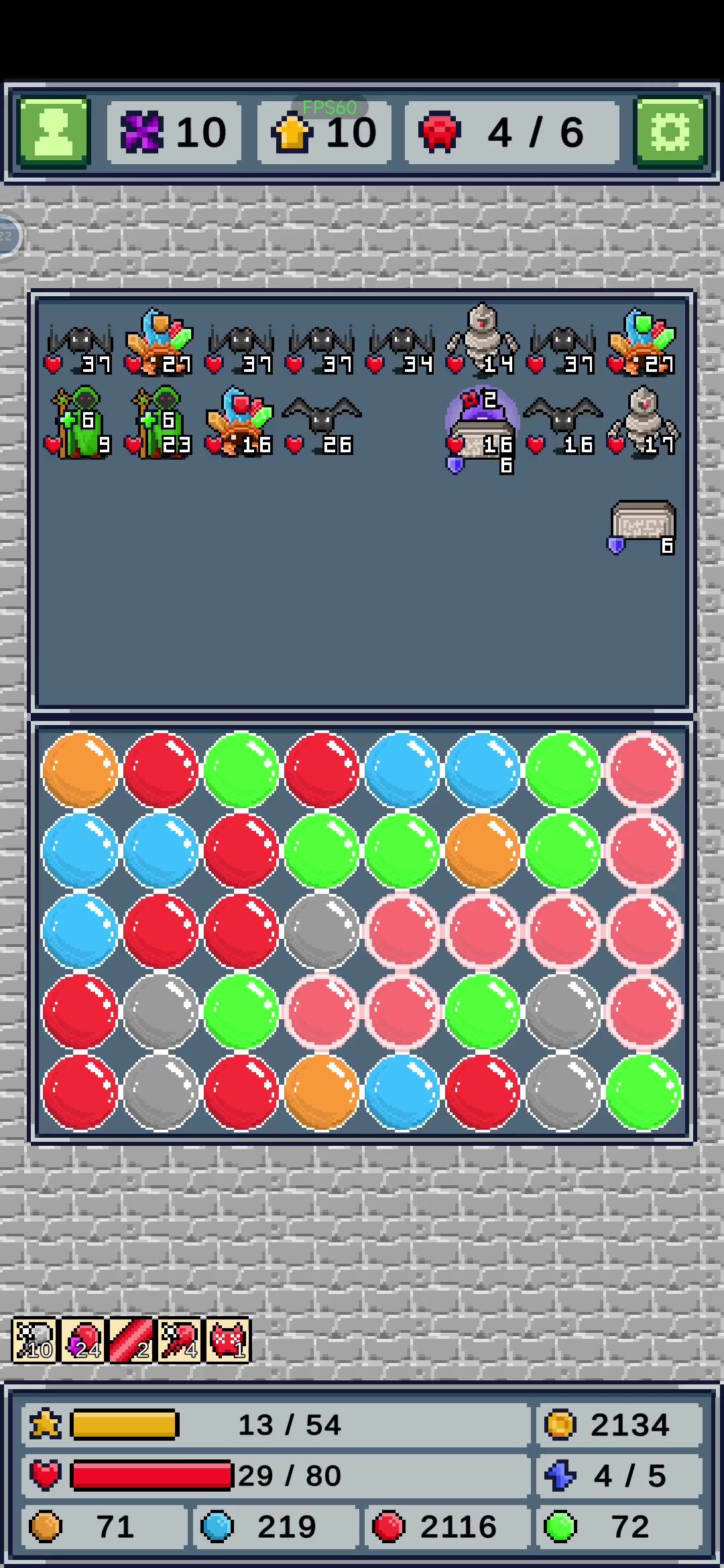
Task: Pop the group of three blue bubbles
Action: tap(80, 850)
